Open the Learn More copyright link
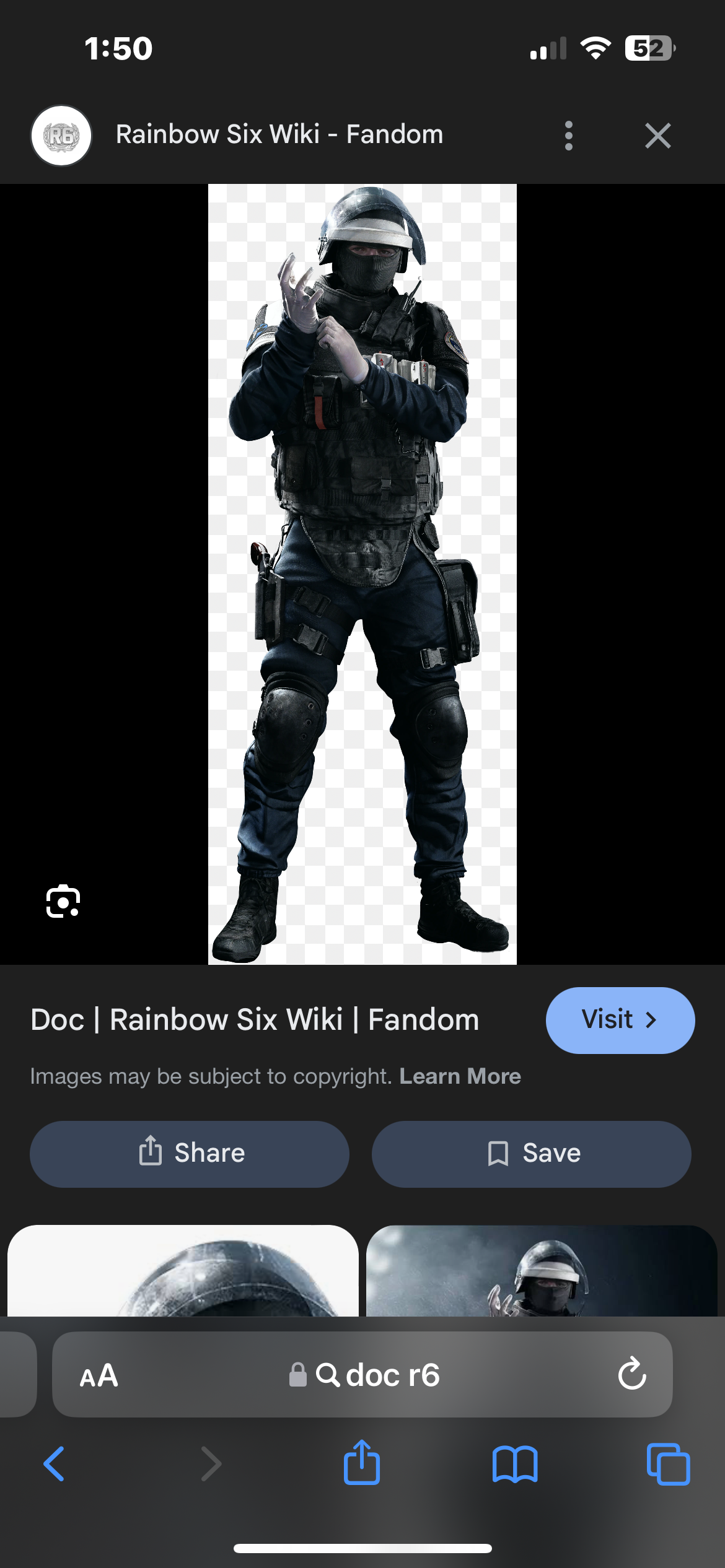725x1568 pixels. pos(460,1076)
